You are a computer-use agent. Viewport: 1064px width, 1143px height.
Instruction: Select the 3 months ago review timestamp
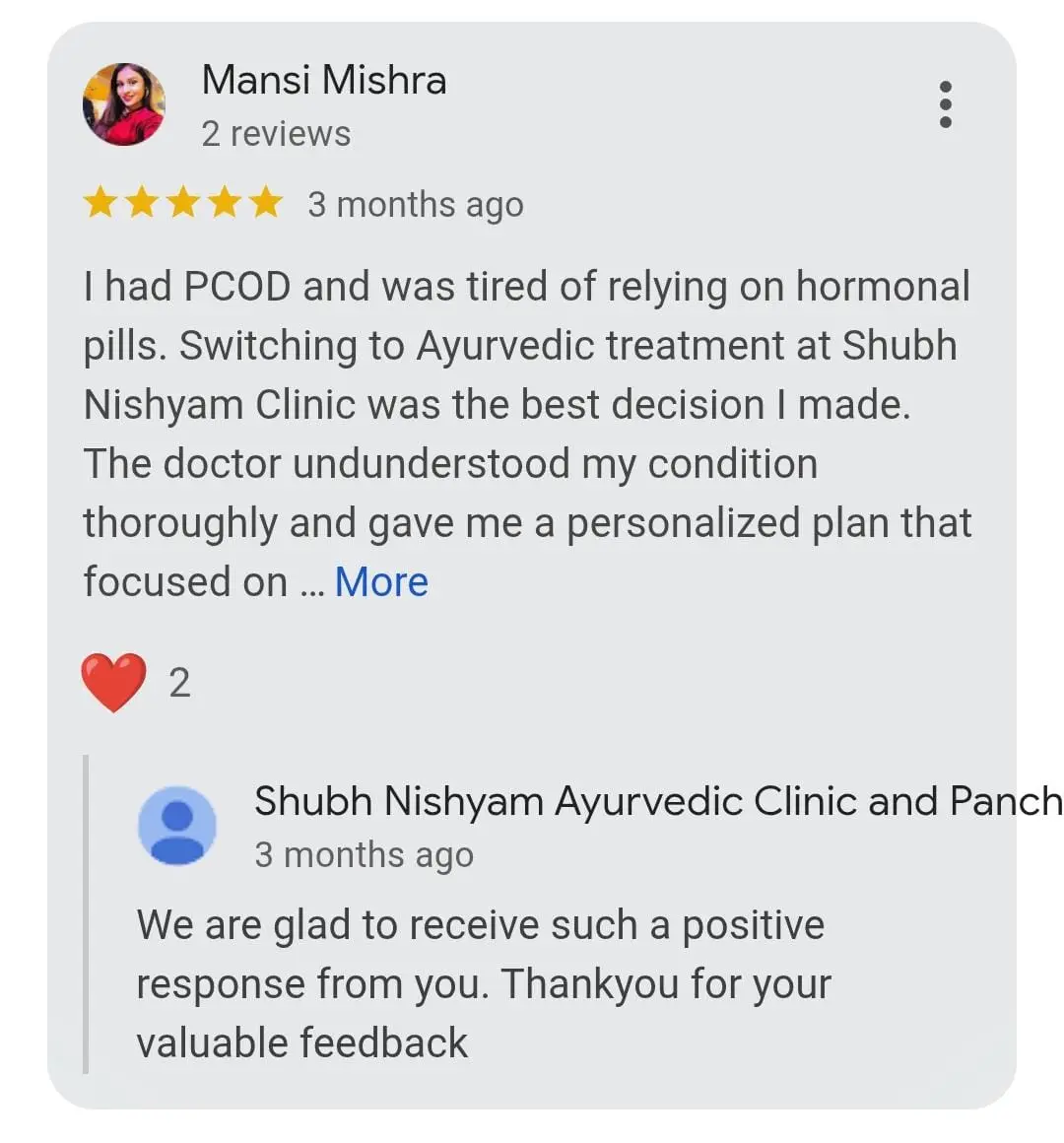pyautogui.click(x=415, y=204)
